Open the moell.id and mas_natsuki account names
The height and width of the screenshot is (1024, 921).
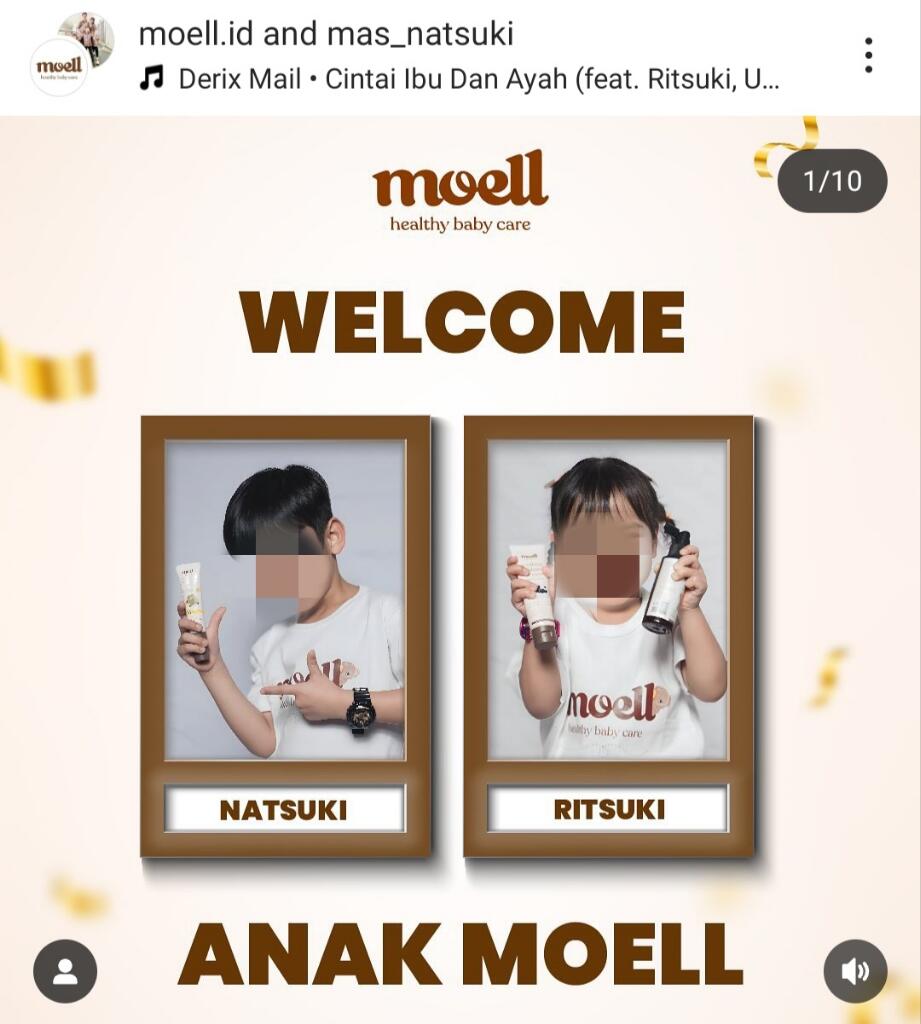[x=326, y=34]
